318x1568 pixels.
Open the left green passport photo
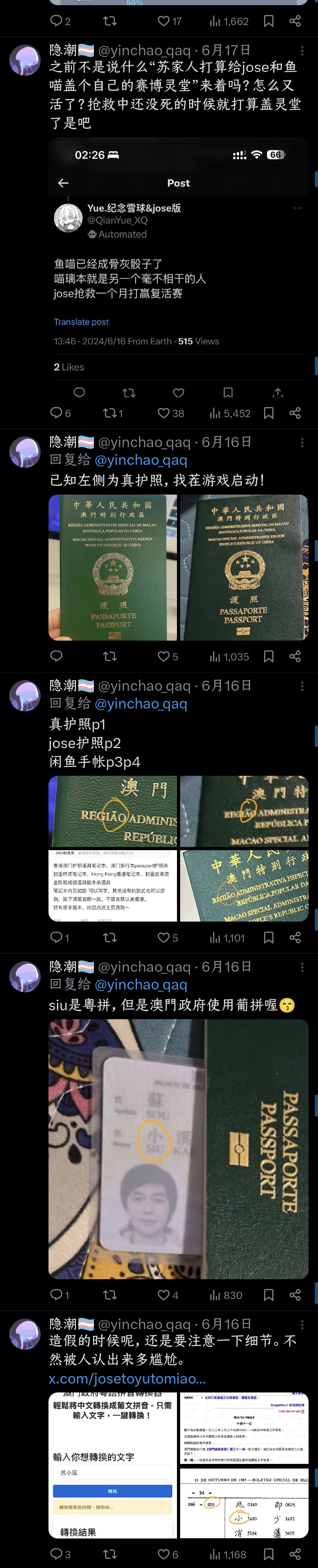pyautogui.click(x=113, y=567)
